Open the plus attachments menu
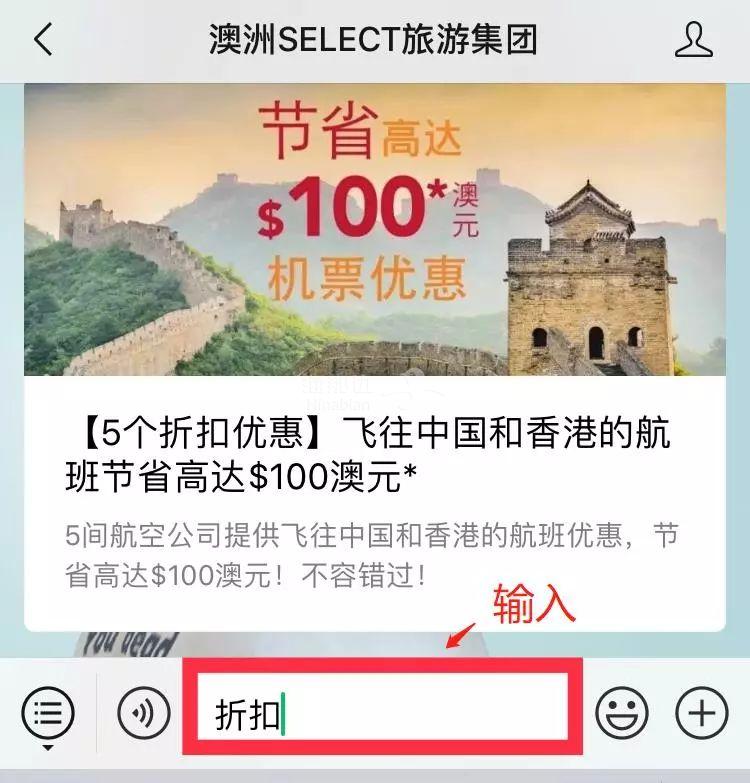Screen dimensions: 750x783 [x=702, y=713]
